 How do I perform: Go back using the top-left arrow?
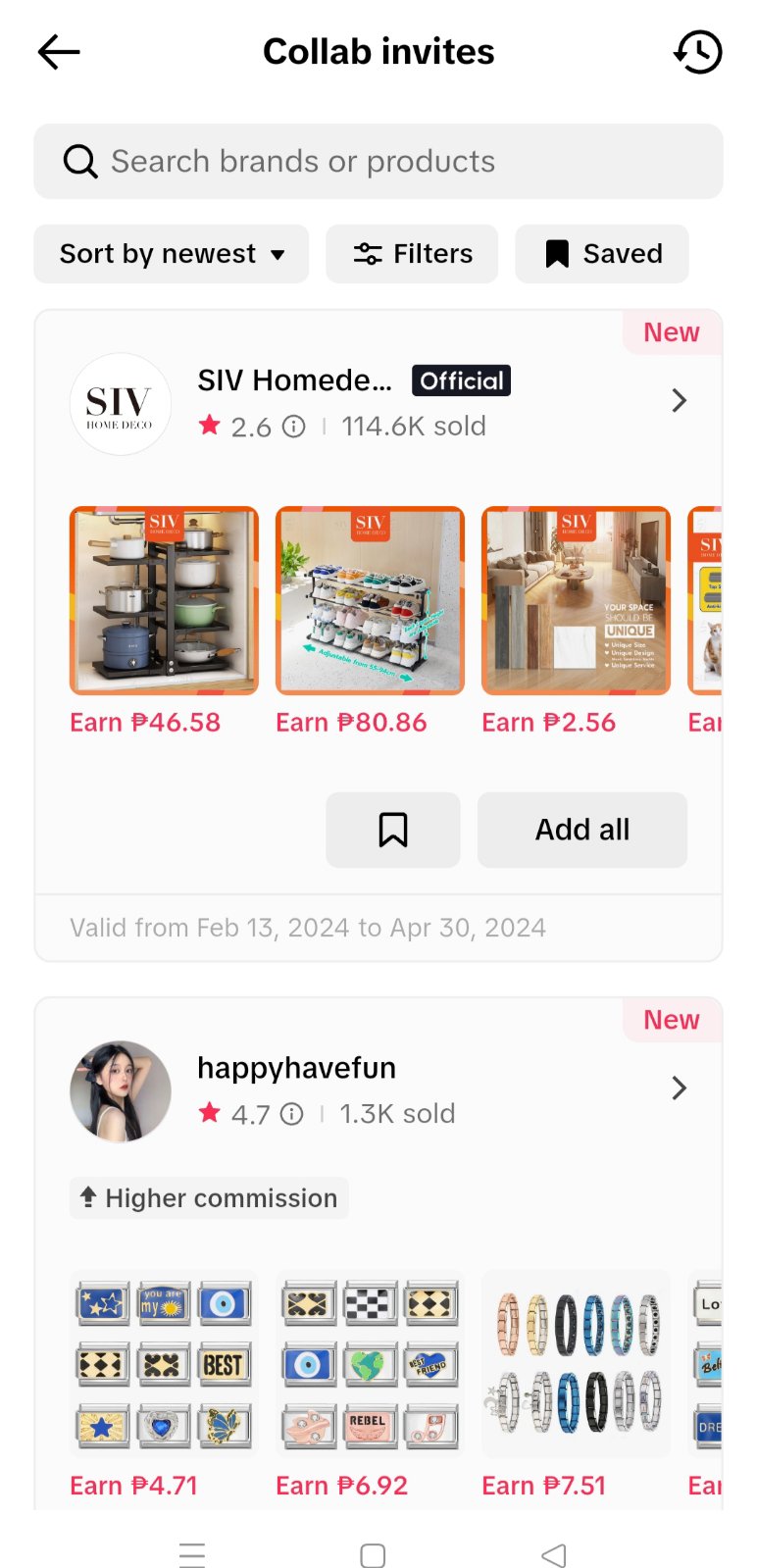pyautogui.click(x=59, y=52)
